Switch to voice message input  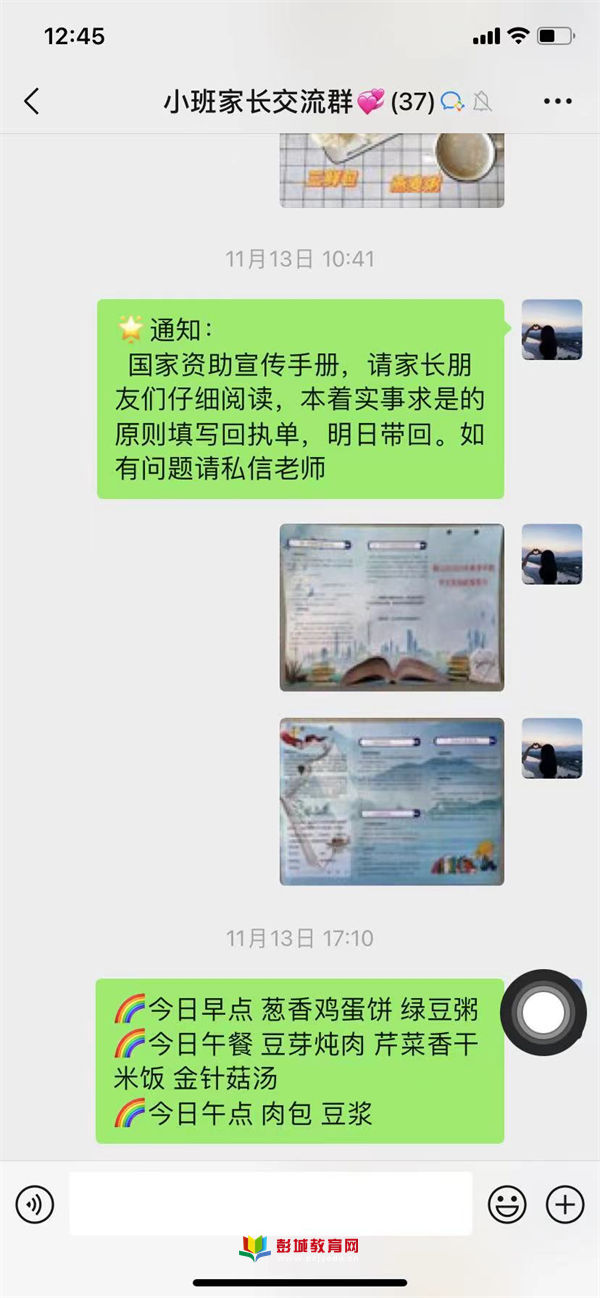click(35, 1203)
